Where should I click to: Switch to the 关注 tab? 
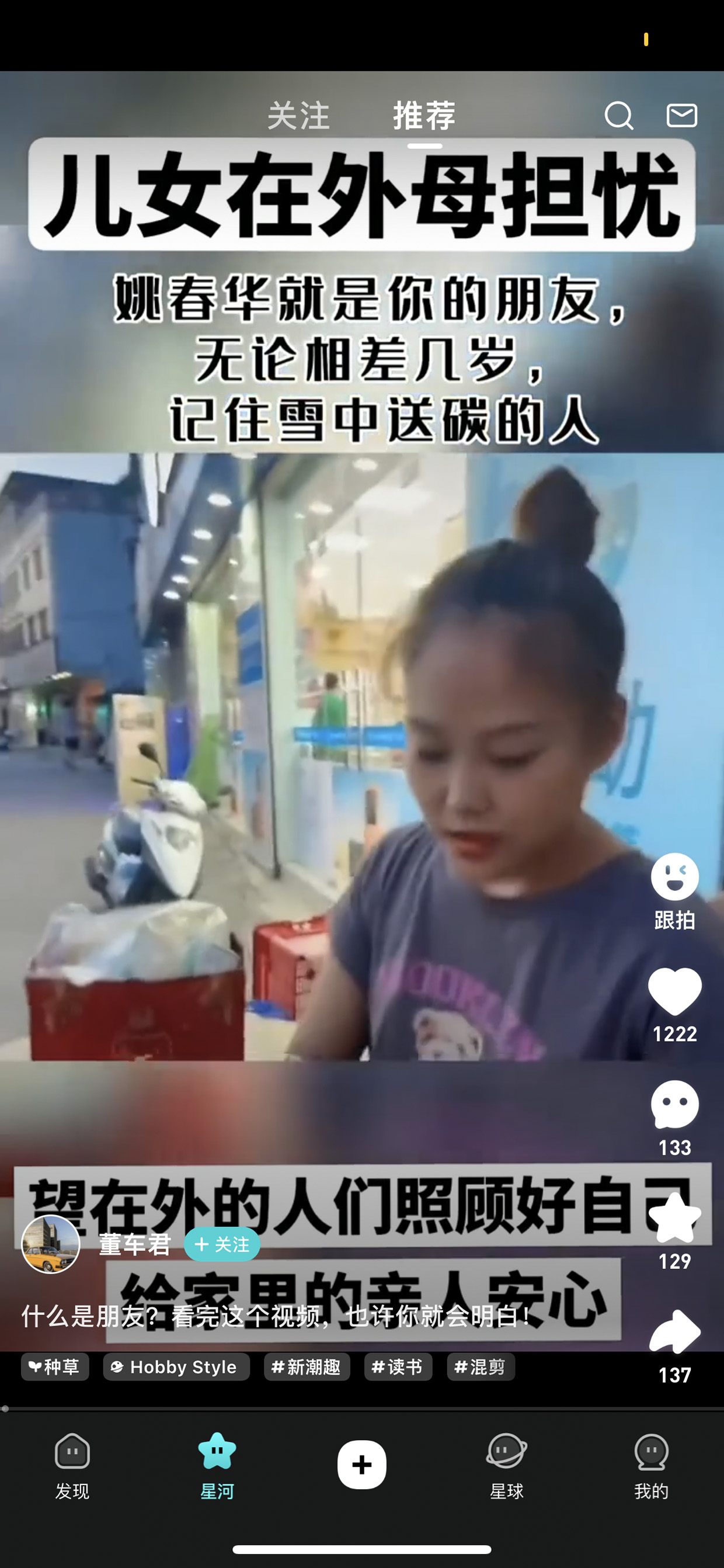299,115
